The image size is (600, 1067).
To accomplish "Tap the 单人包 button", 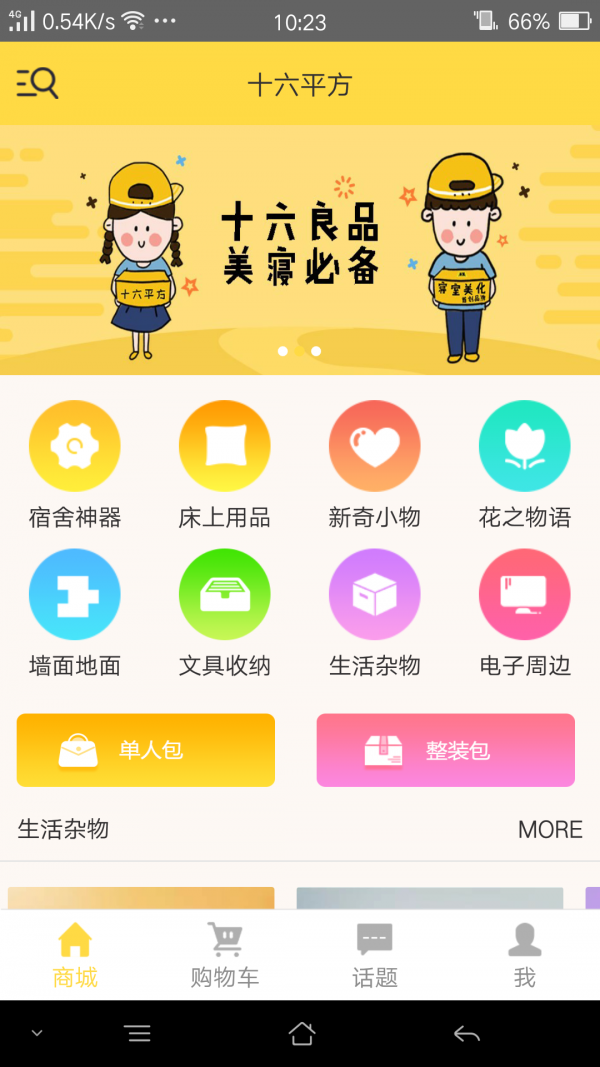I will 146,750.
